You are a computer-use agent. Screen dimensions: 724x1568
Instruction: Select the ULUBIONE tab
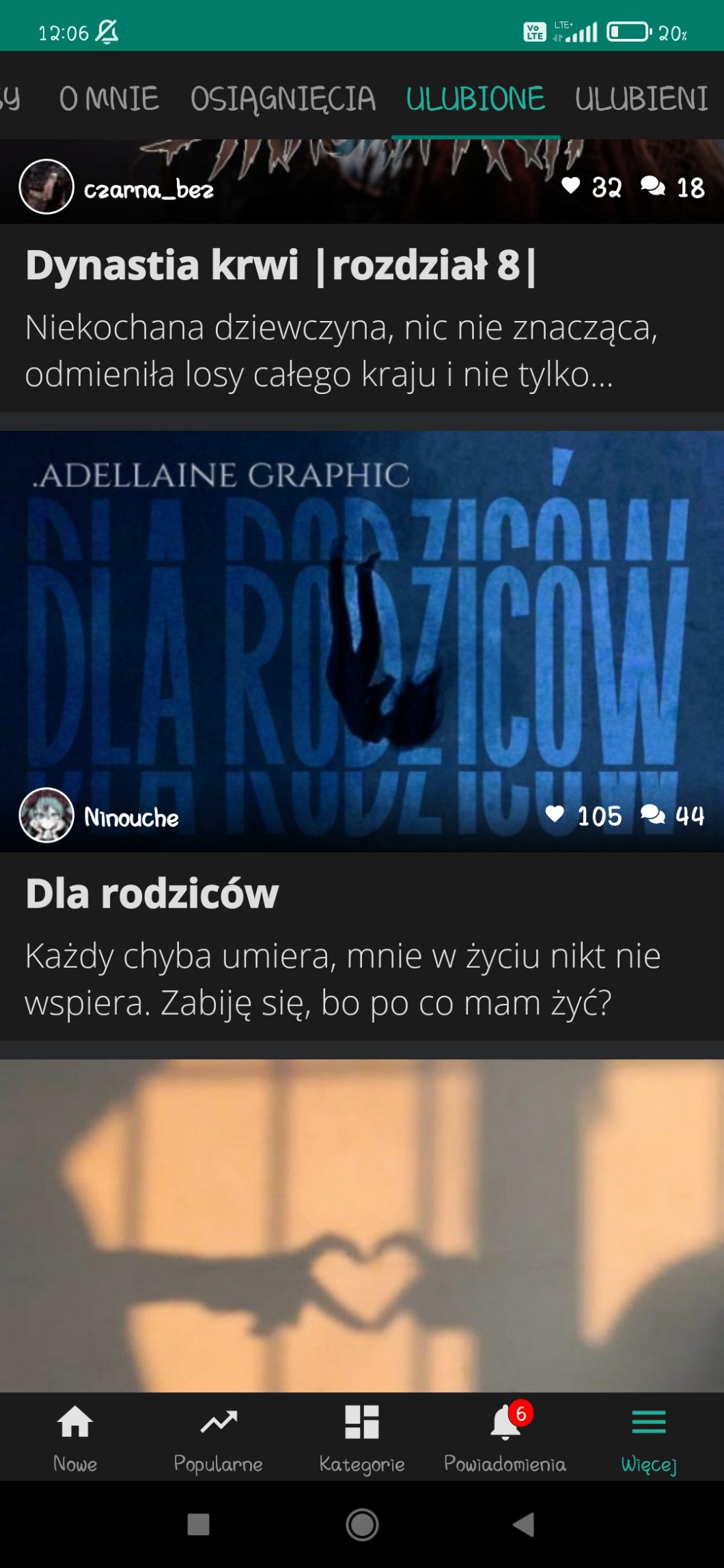coord(475,99)
